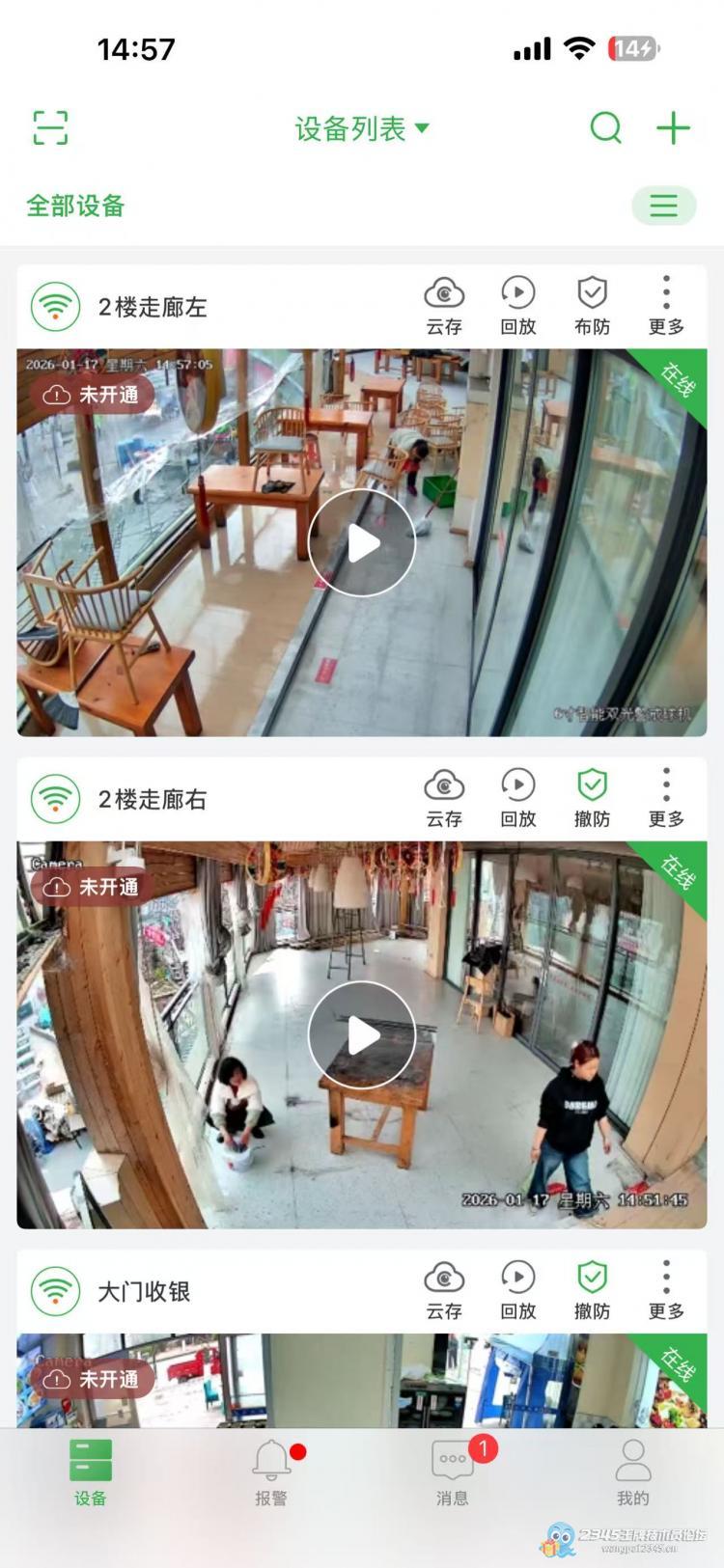Open 云存 for 2楼走廊左
The image size is (724, 1568).
[444, 306]
